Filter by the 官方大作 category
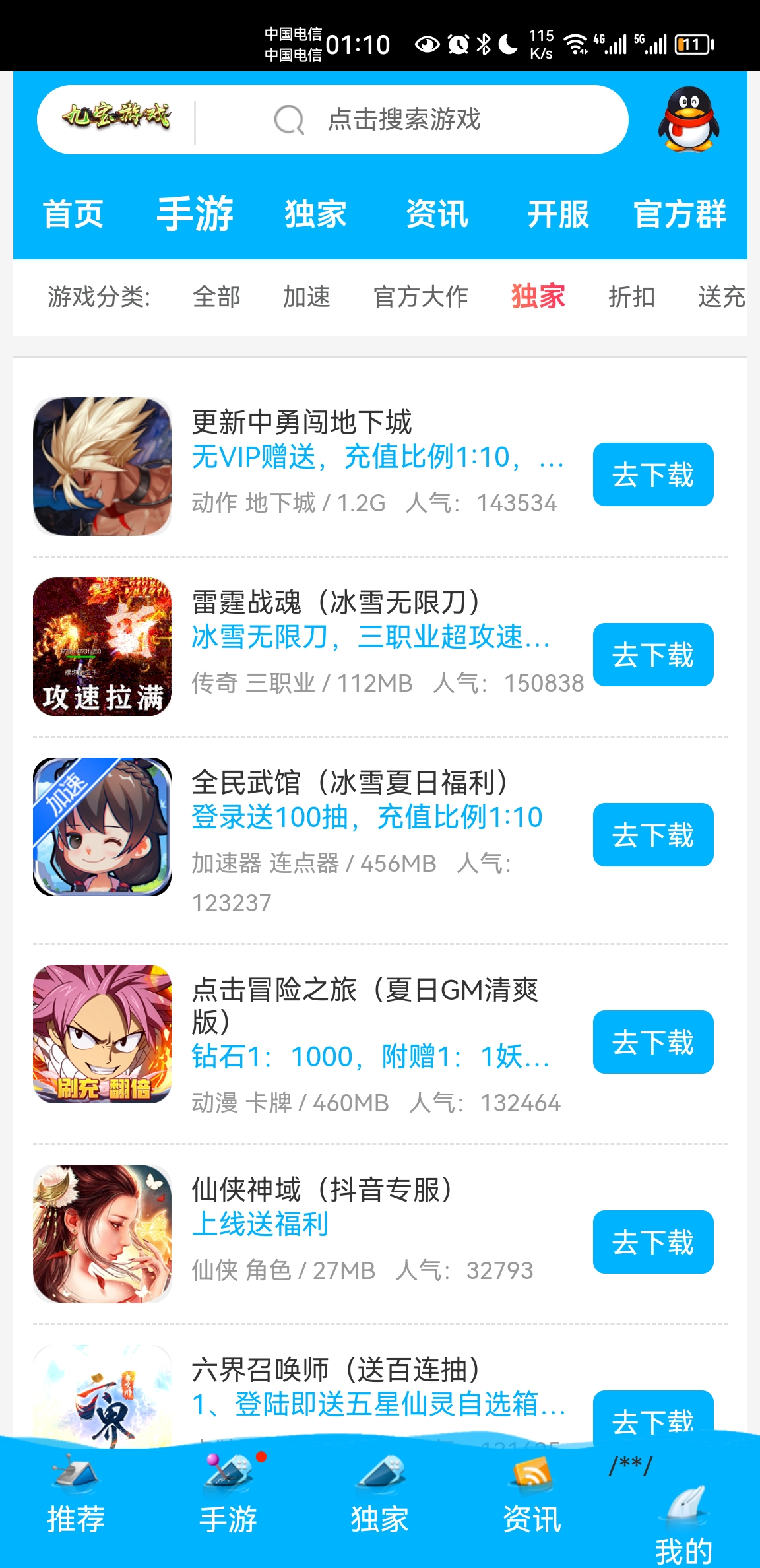 pyautogui.click(x=420, y=296)
